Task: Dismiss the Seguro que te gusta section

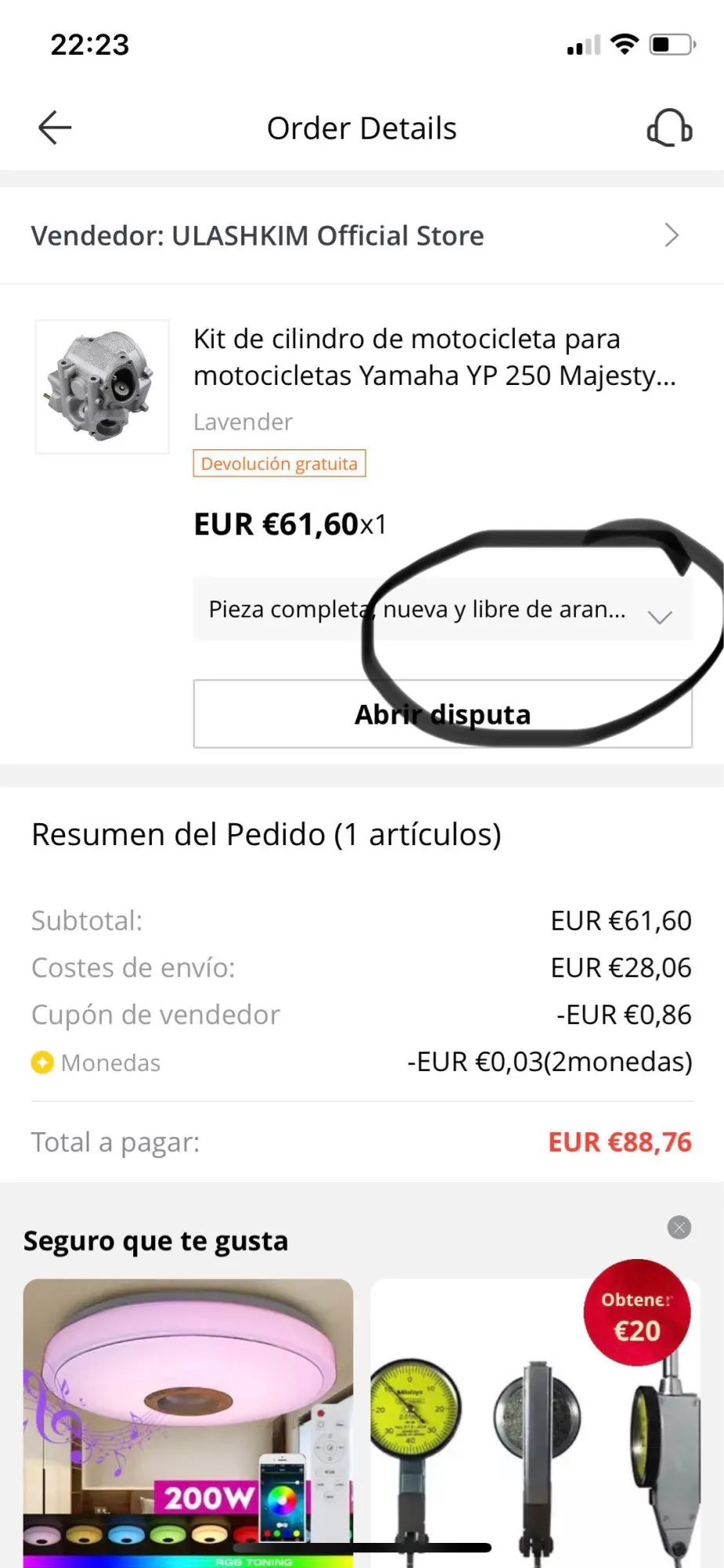Action: (679, 1227)
